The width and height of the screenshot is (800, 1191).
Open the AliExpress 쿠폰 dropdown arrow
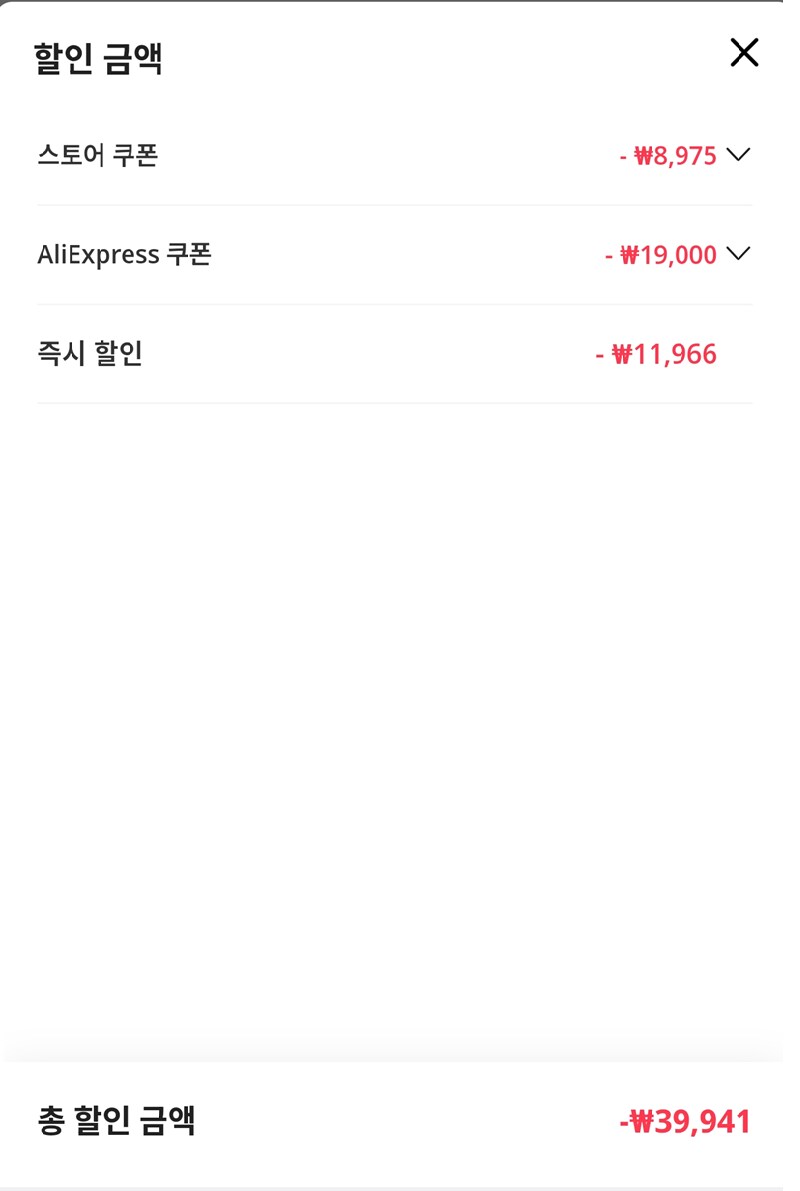point(739,255)
